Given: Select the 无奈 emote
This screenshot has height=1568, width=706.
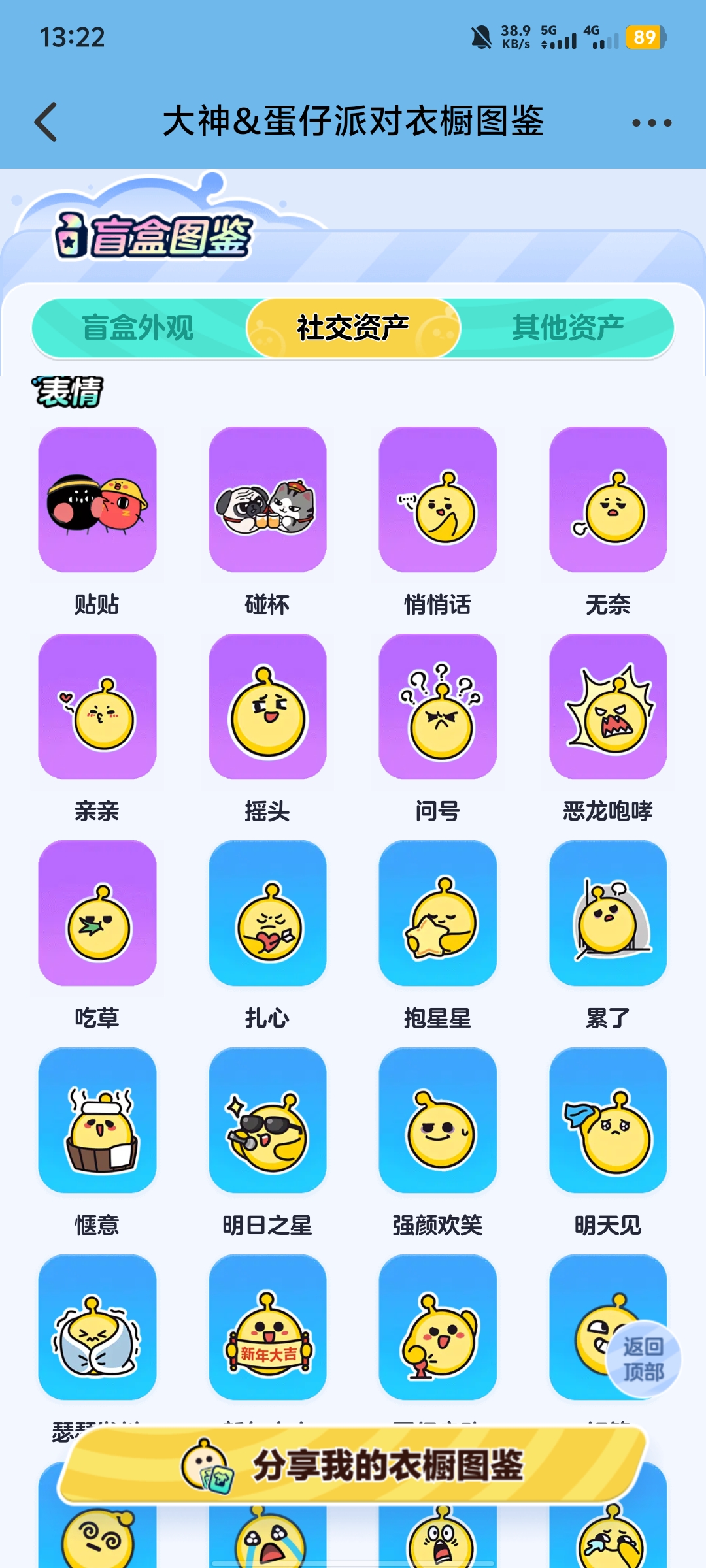Looking at the screenshot, I should click(608, 500).
